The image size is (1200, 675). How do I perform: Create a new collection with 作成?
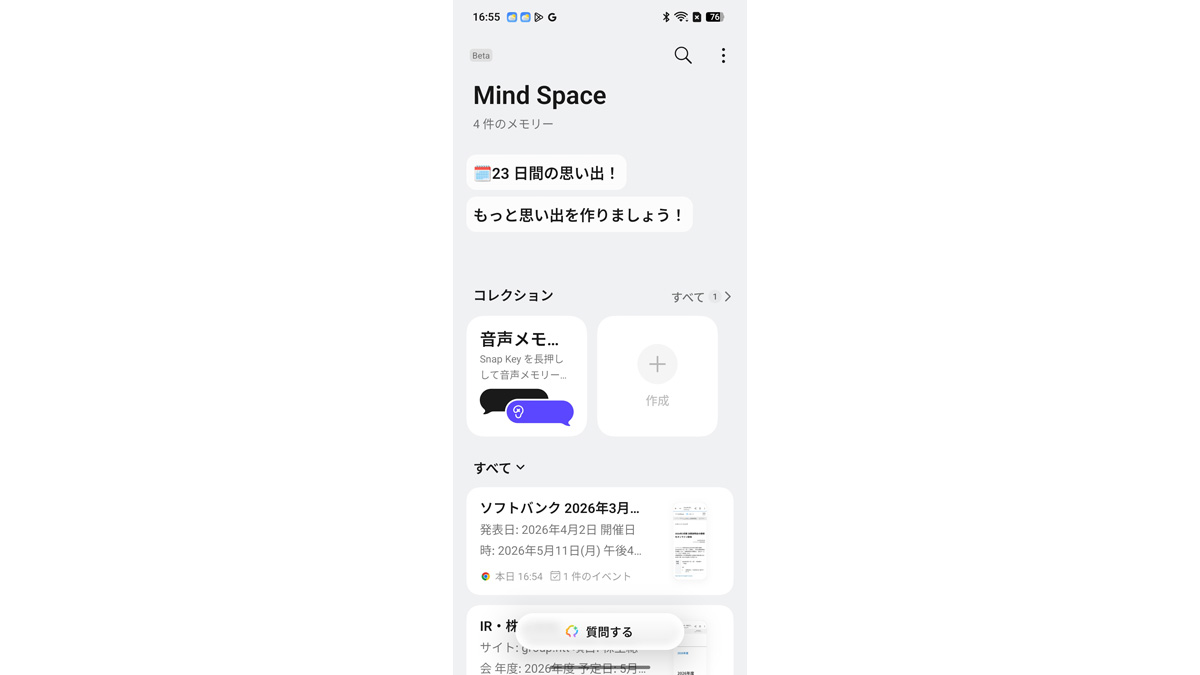pyautogui.click(x=657, y=376)
